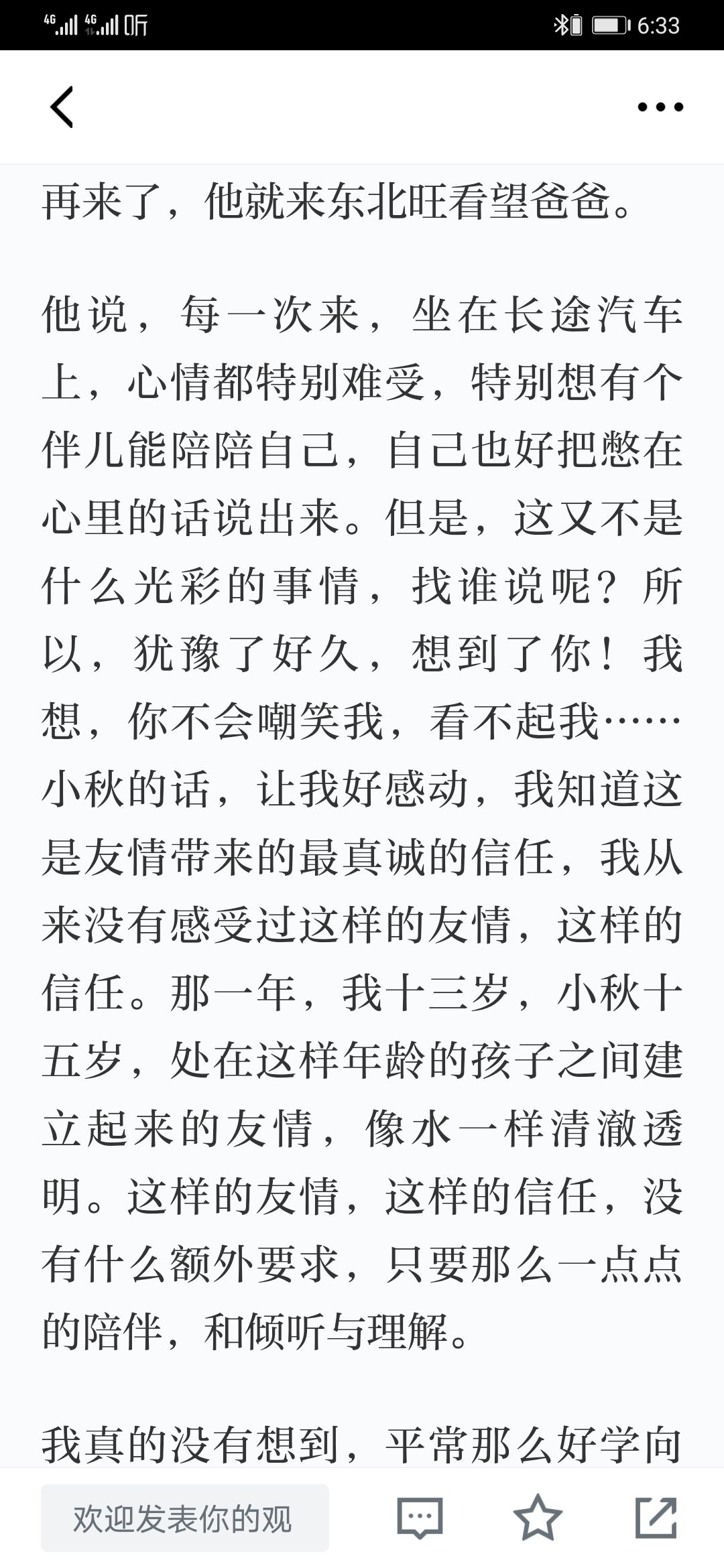Open the three-dot overflow menu
This screenshot has height=1568, width=724.
[660, 107]
